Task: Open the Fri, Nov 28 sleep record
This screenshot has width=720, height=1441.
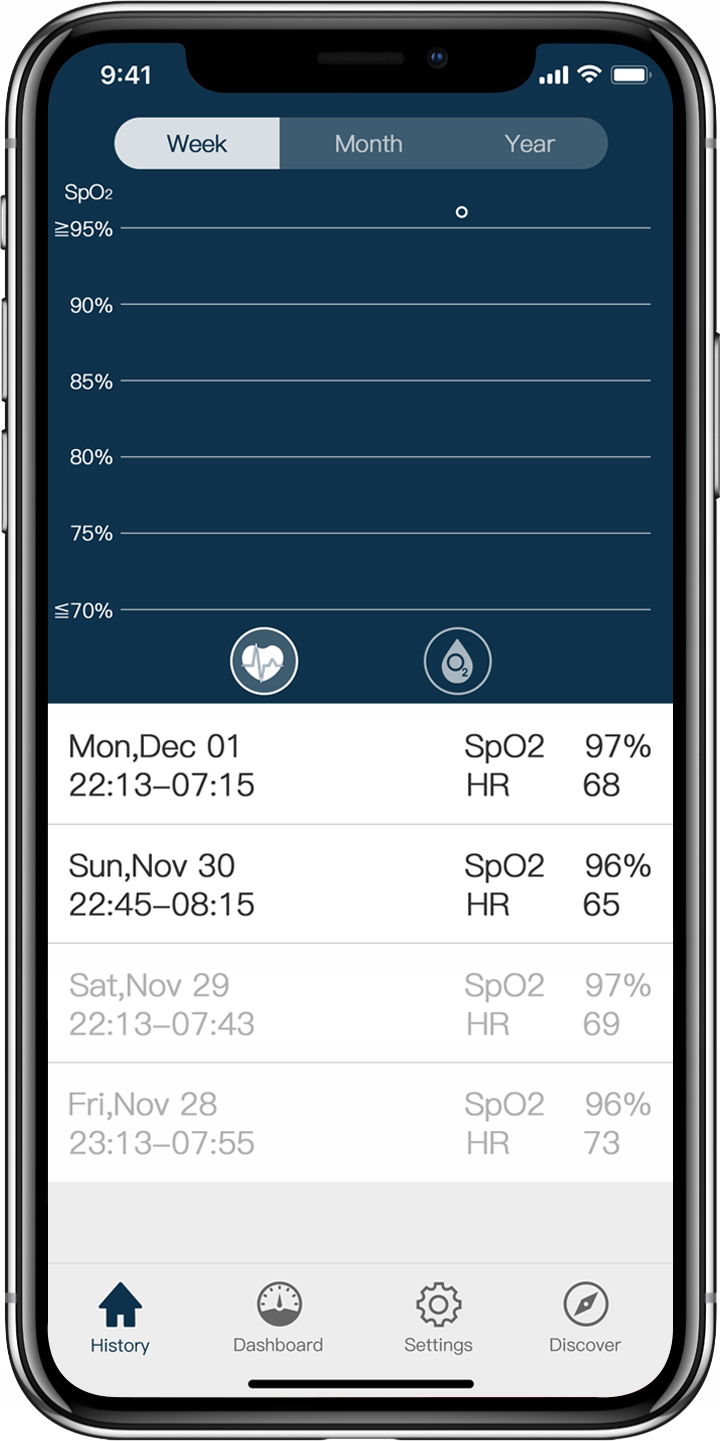Action: (360, 1122)
